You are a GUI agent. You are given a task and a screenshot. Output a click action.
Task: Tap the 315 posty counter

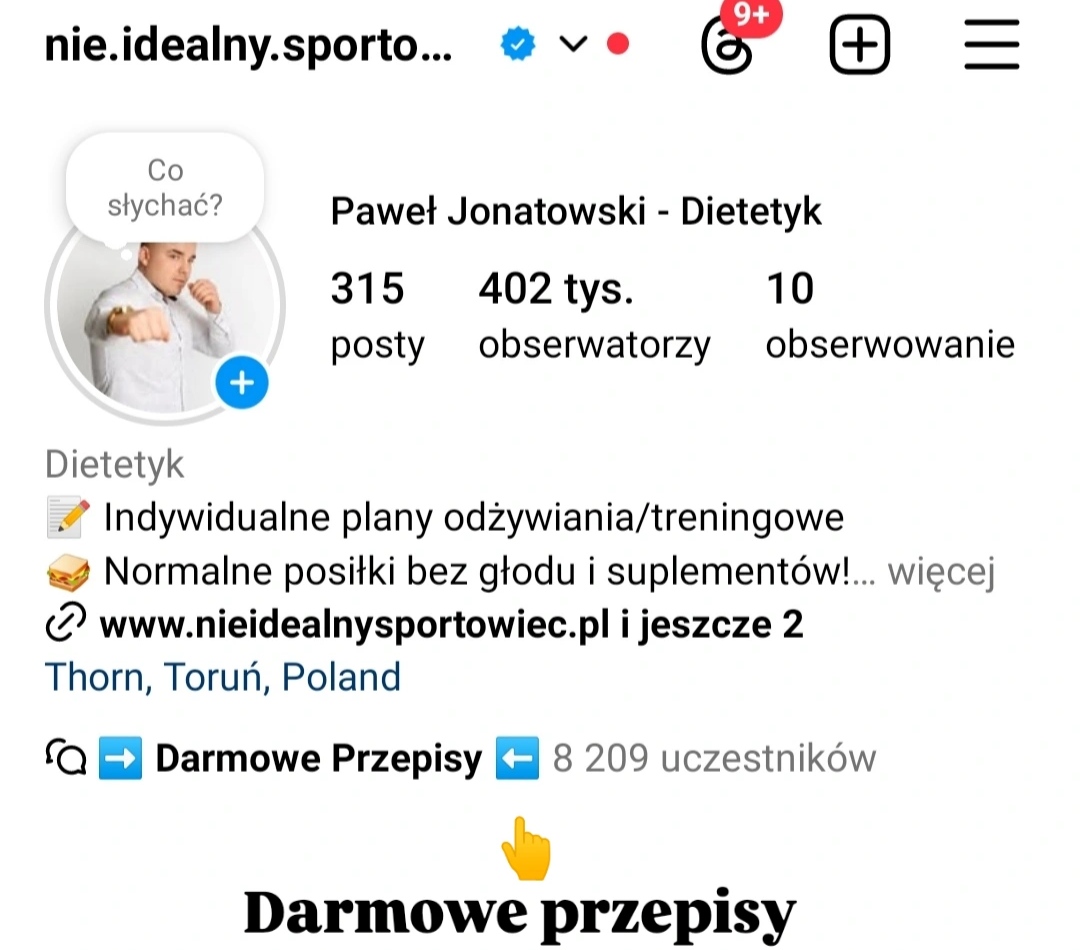(x=377, y=315)
